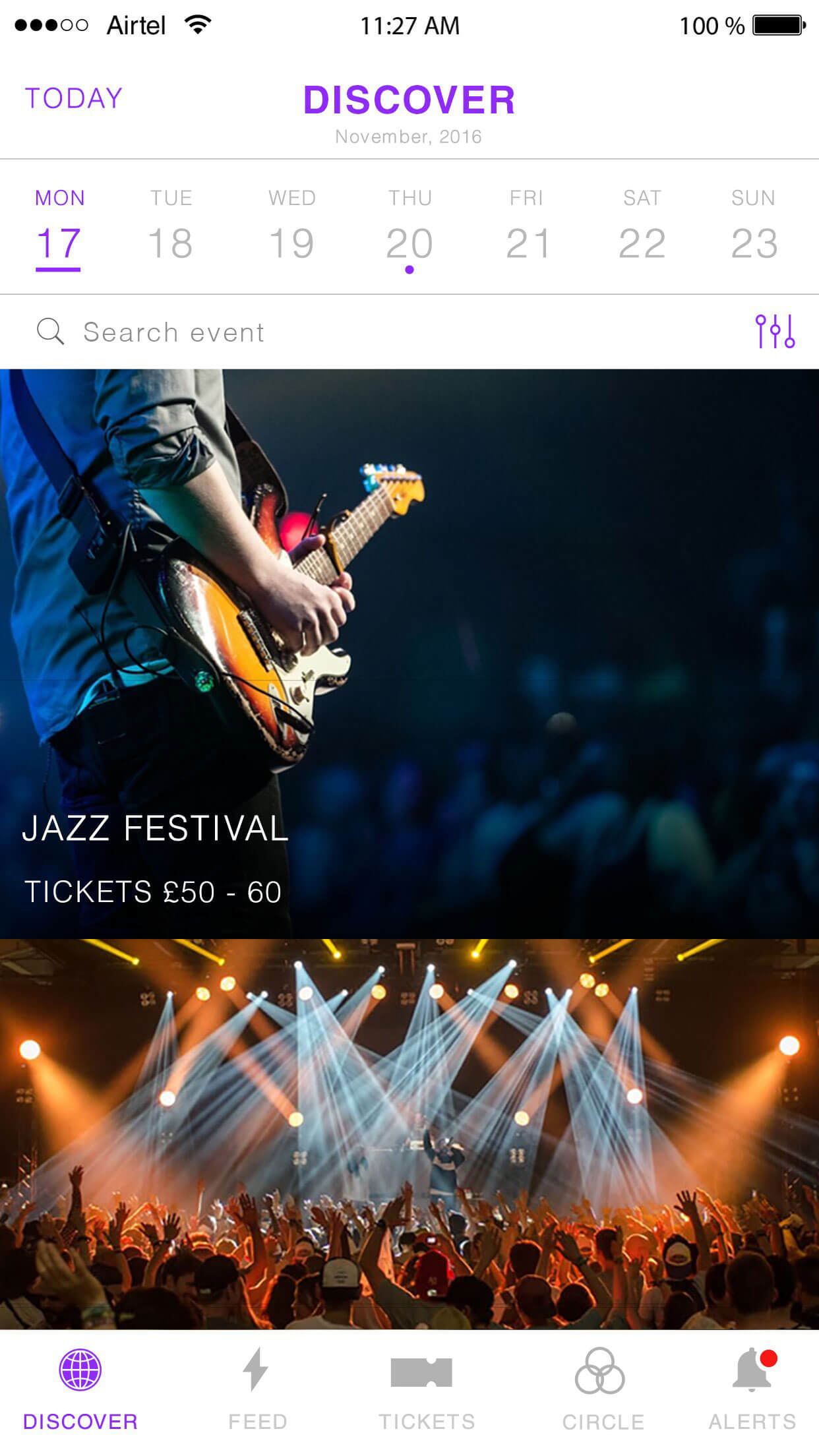The height and width of the screenshot is (1456, 819).
Task: Open the concert crowd event card
Action: pos(409,1133)
